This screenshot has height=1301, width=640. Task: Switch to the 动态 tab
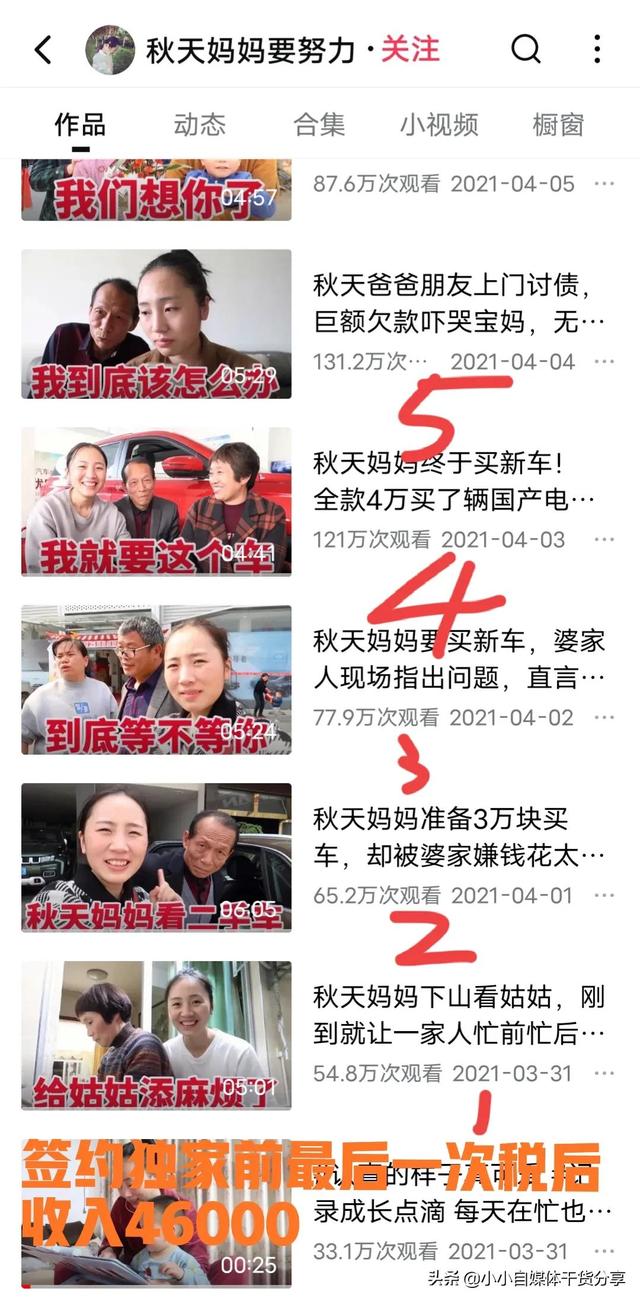[x=199, y=125]
